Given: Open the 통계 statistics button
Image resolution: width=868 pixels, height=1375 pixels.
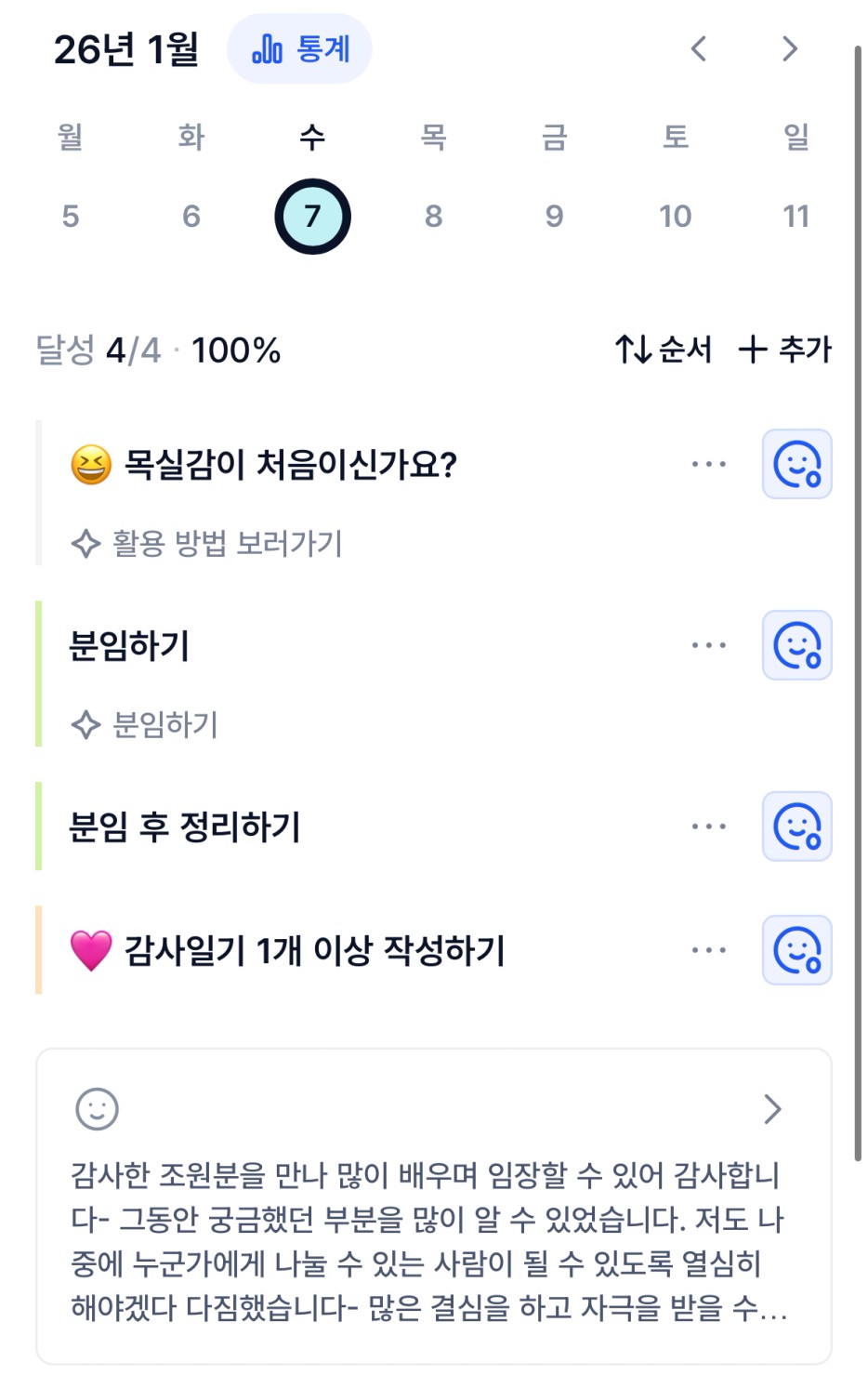Looking at the screenshot, I should 299,48.
